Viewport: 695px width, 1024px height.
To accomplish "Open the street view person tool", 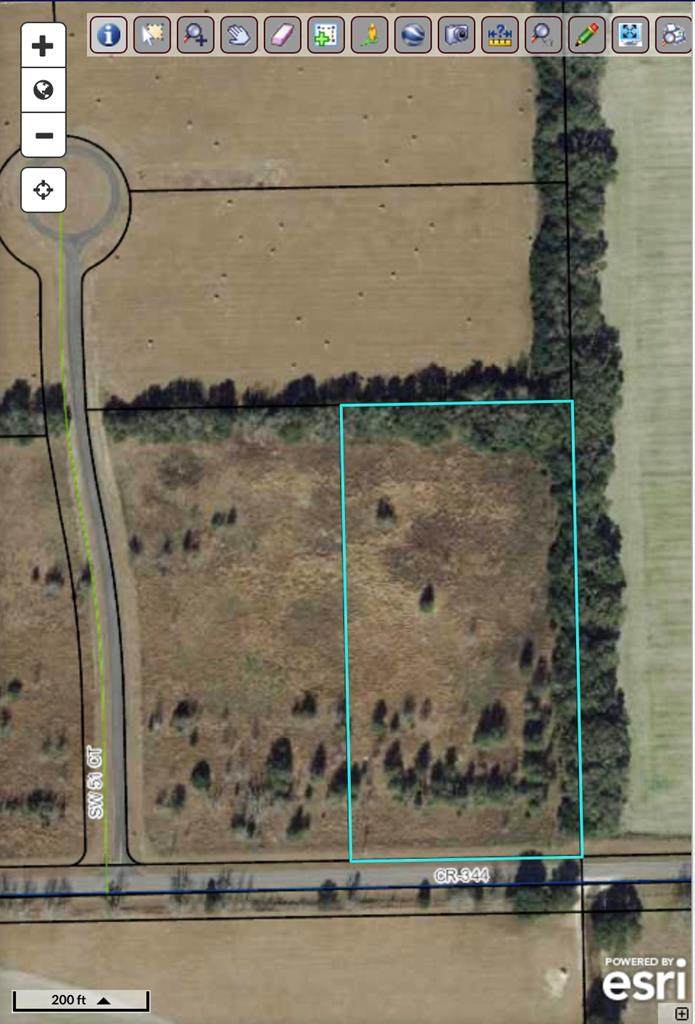I will pos(369,35).
